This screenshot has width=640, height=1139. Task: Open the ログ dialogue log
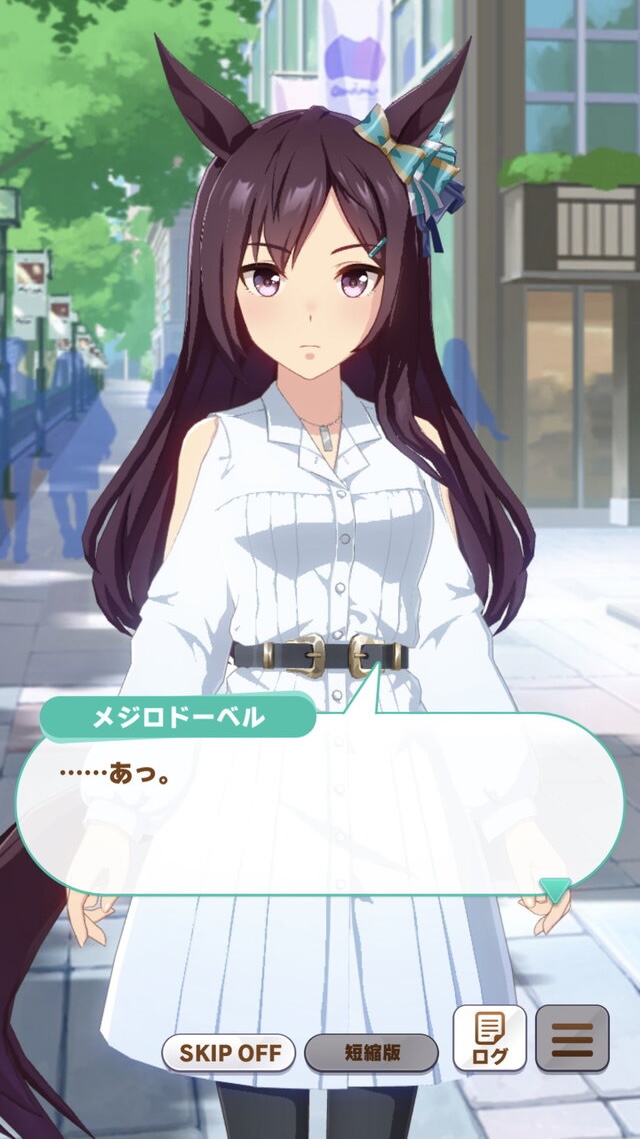(490, 1038)
